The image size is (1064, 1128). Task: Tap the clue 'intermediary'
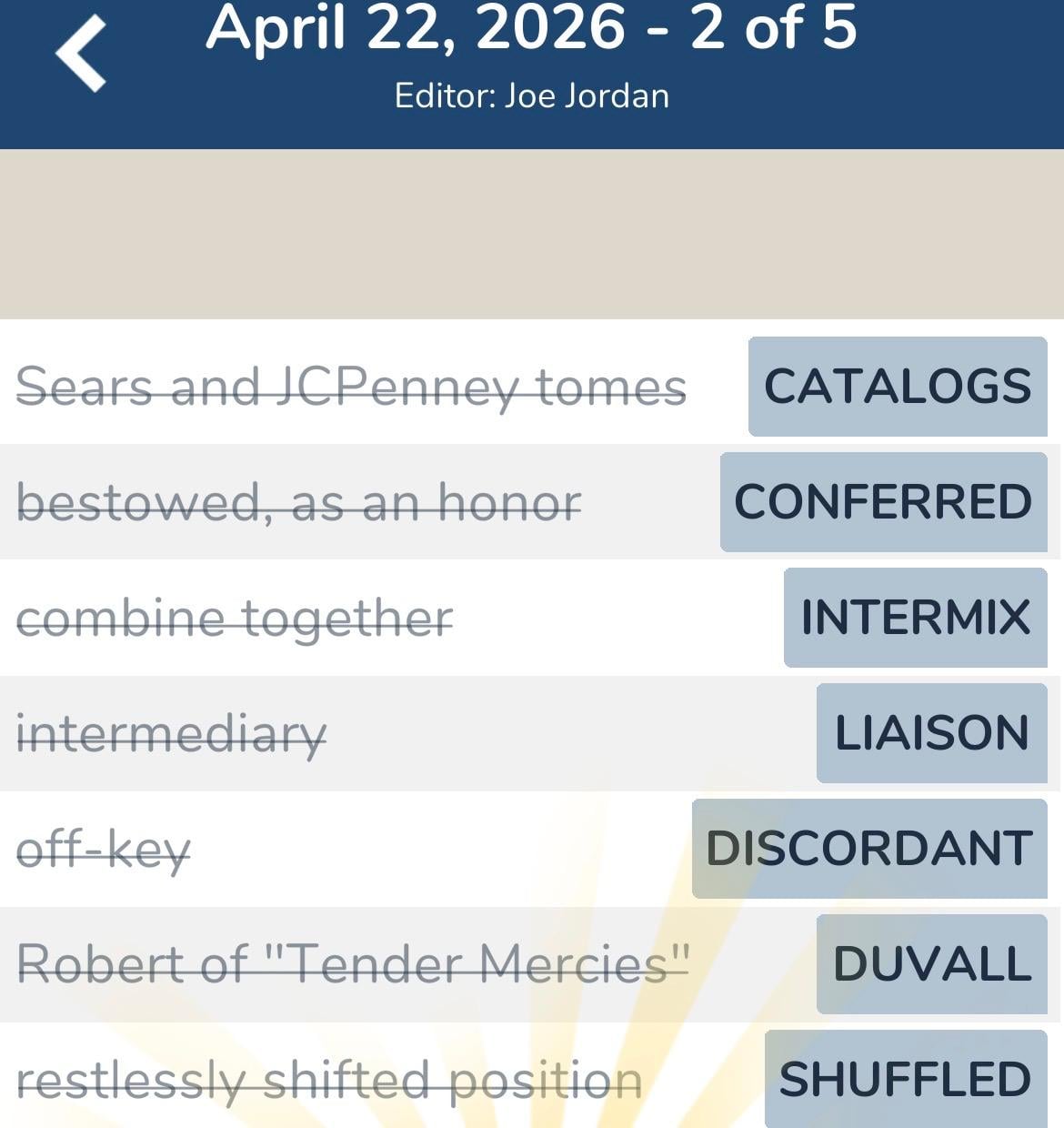(173, 733)
